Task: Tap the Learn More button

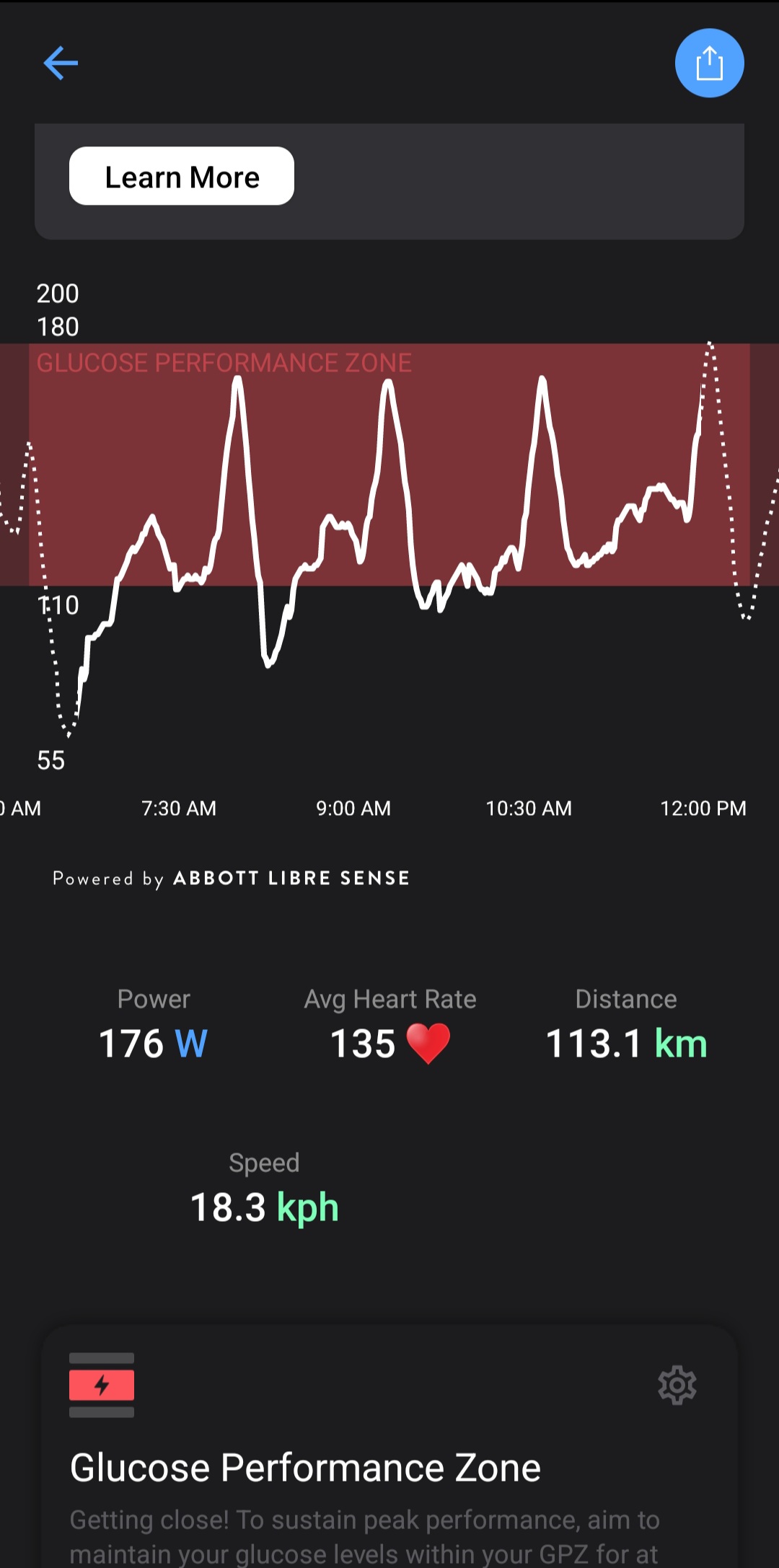Action: [182, 177]
